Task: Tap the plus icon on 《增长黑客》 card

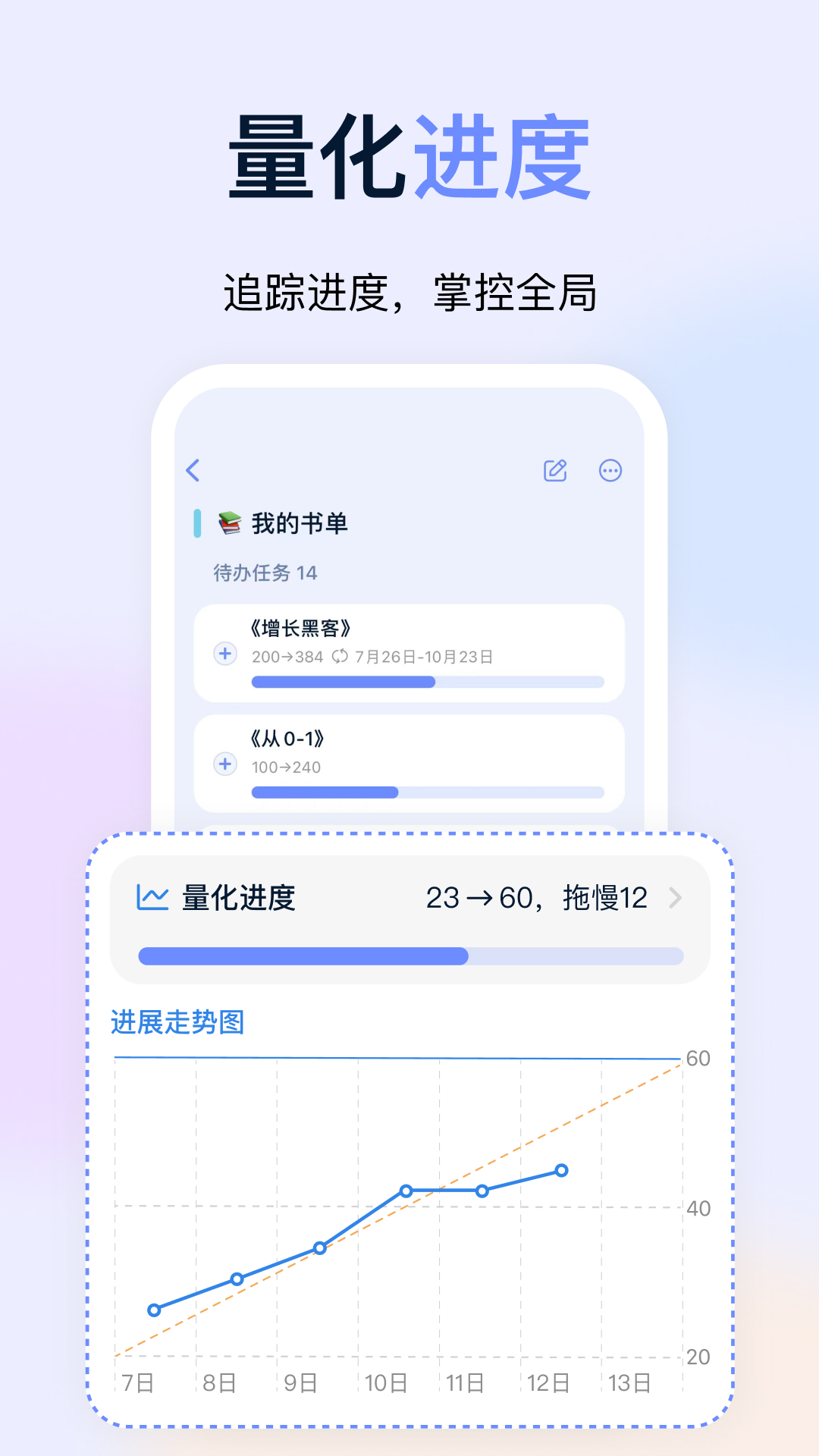Action: (224, 654)
